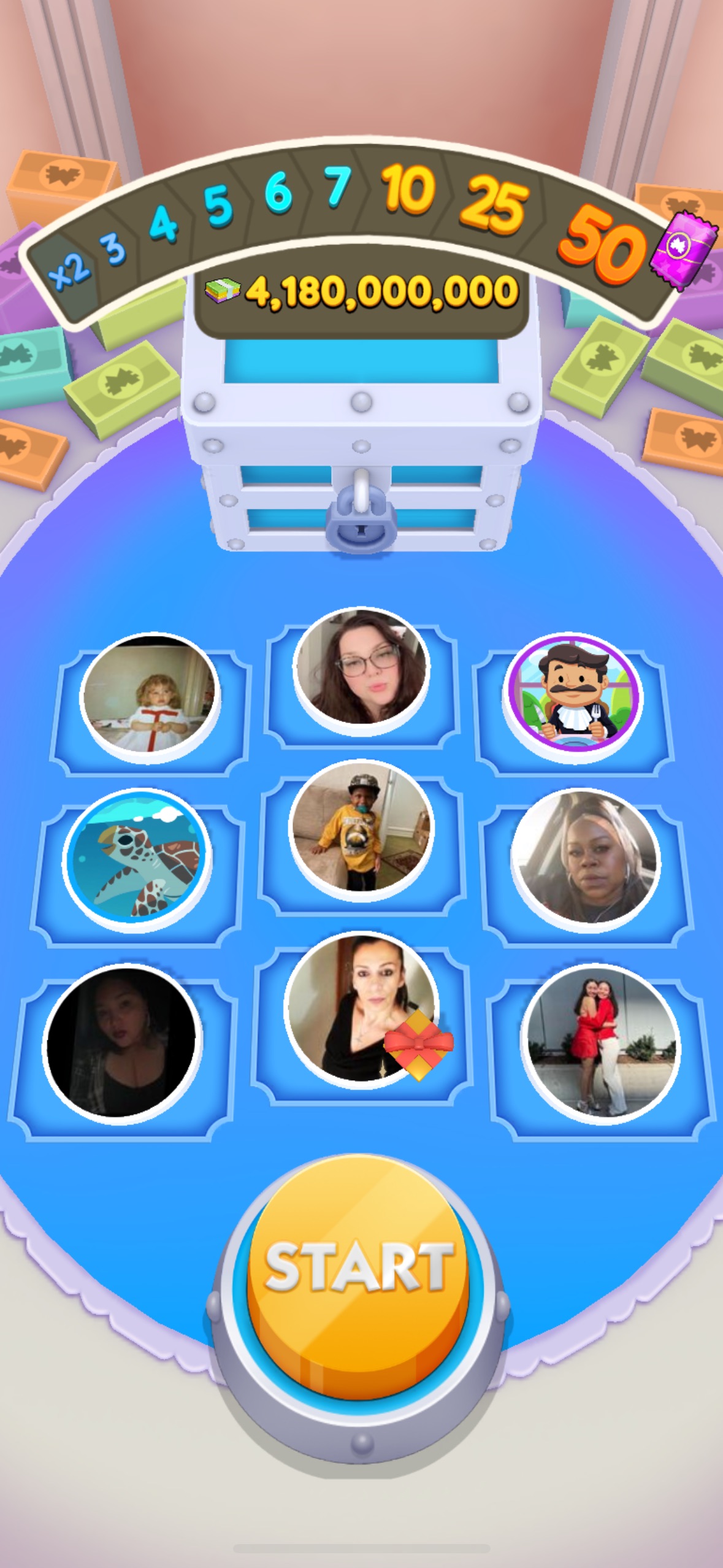Pick the child in yellow shirt avatar
This screenshot has width=723, height=1568.
tap(361, 828)
